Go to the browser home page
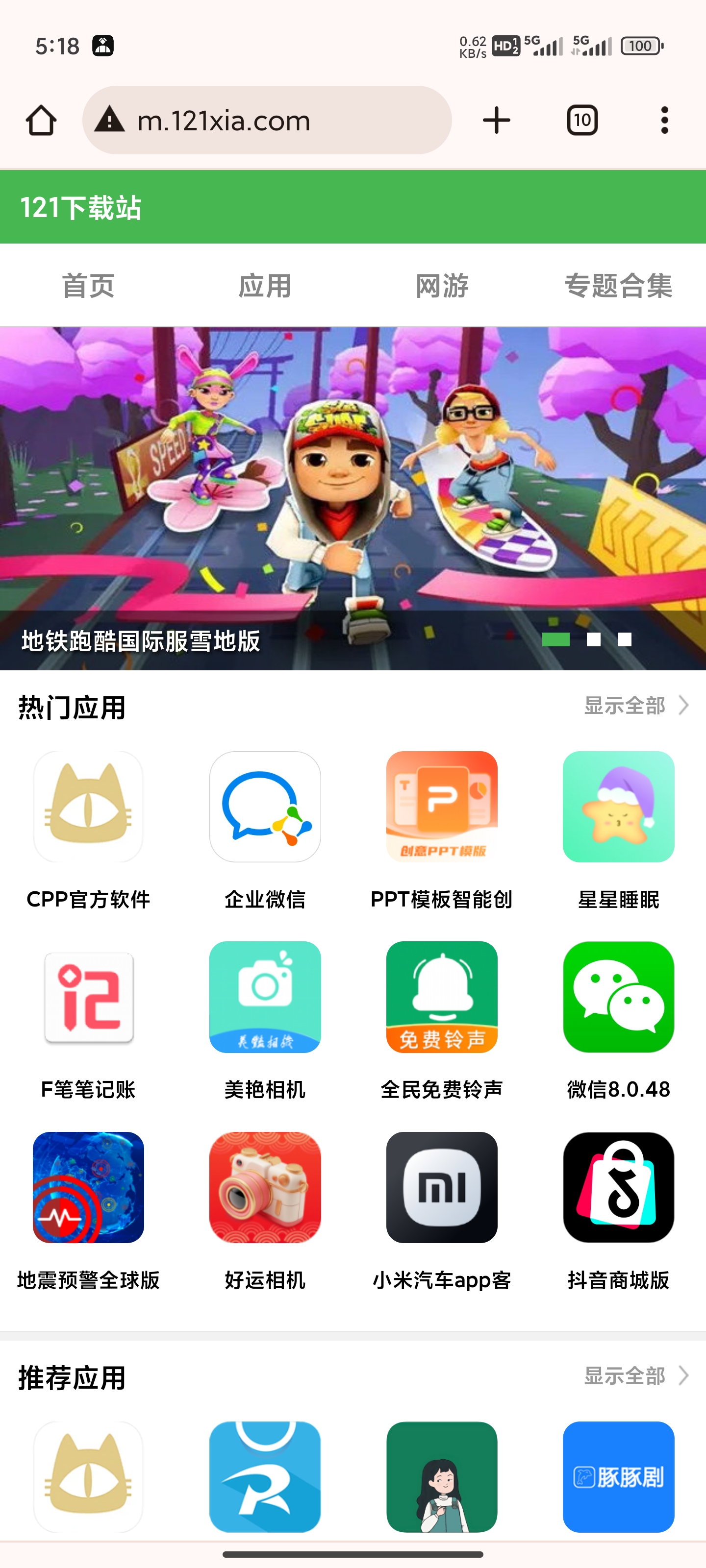Screen dimensions: 706x1568 [x=41, y=120]
